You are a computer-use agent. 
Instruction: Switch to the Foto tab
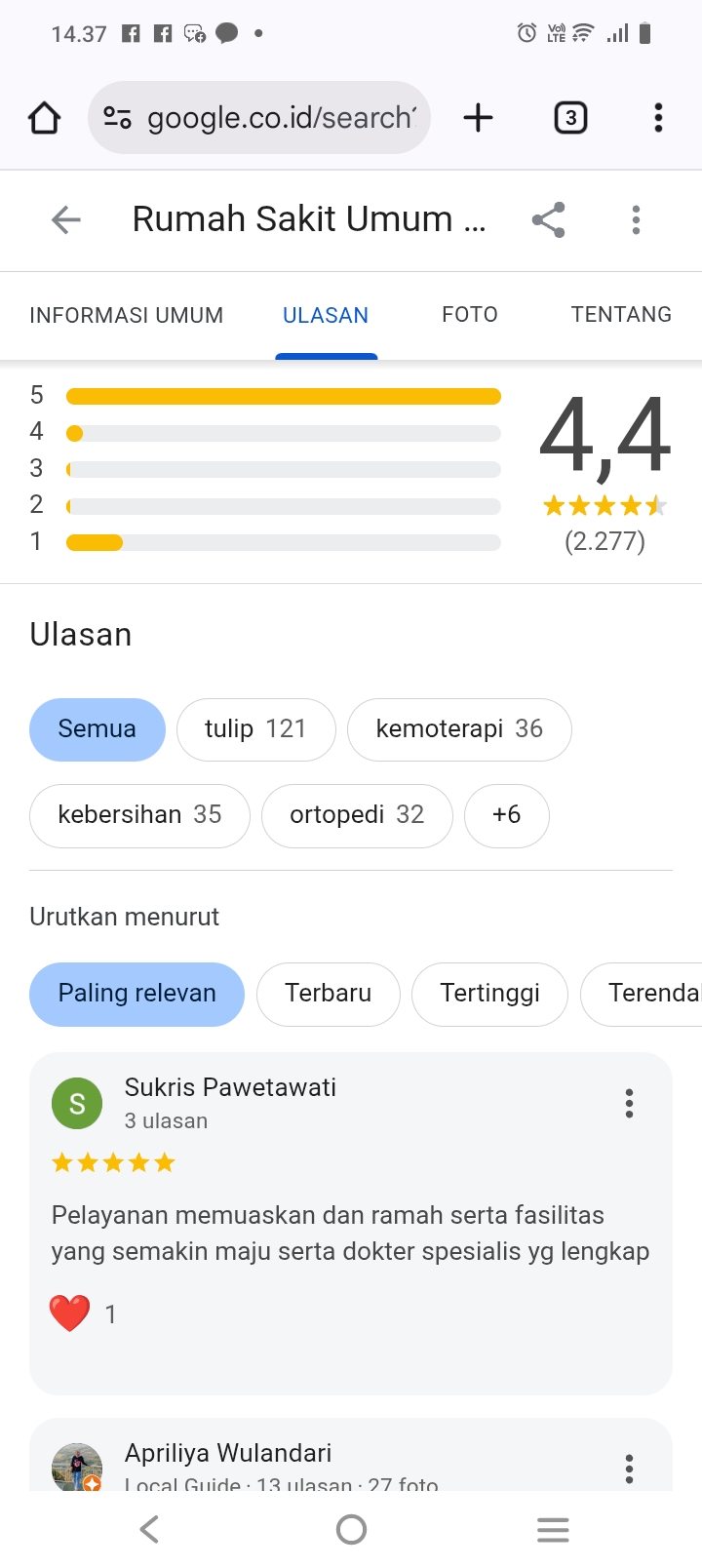click(469, 315)
